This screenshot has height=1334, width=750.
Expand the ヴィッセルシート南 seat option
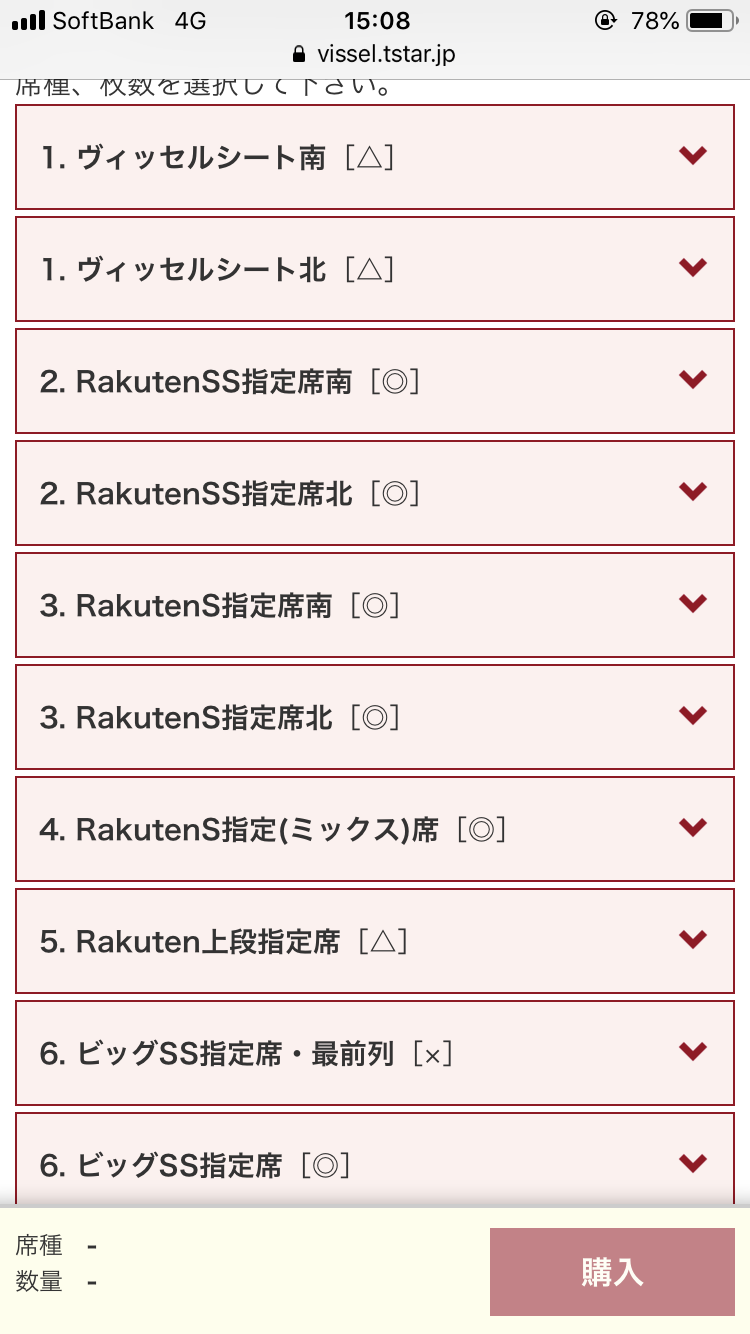375,157
